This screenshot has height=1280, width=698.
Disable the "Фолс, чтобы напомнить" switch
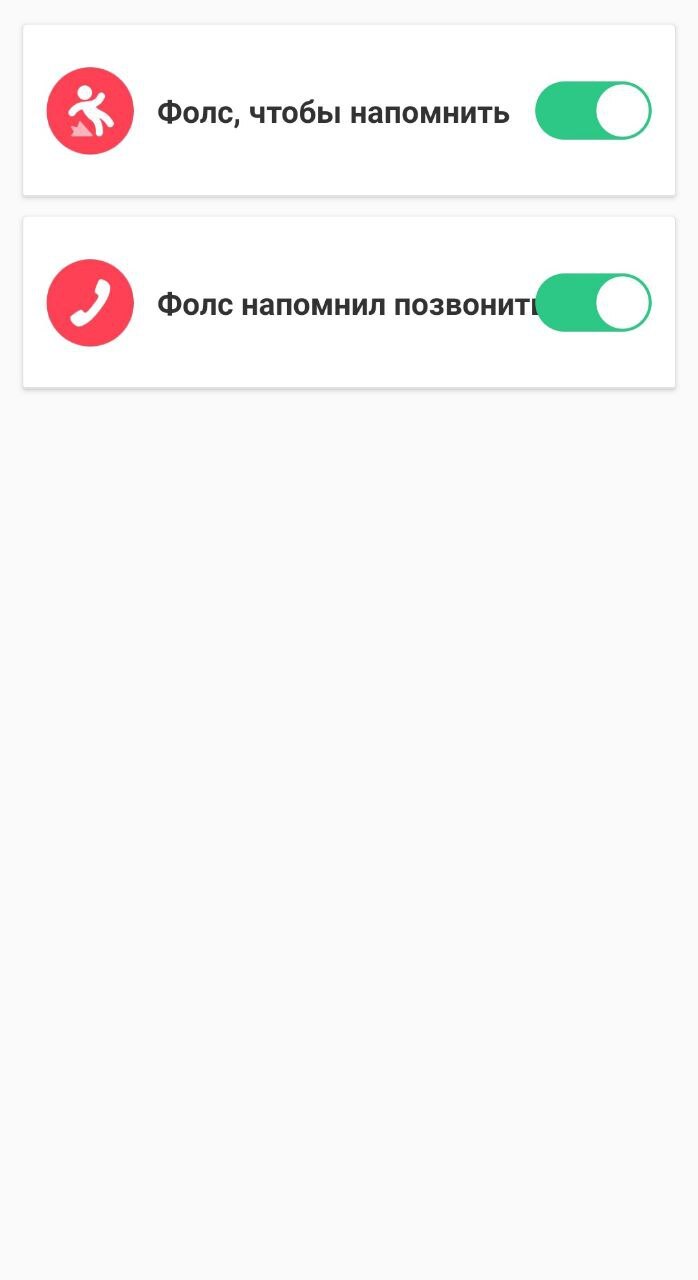pyautogui.click(x=593, y=111)
